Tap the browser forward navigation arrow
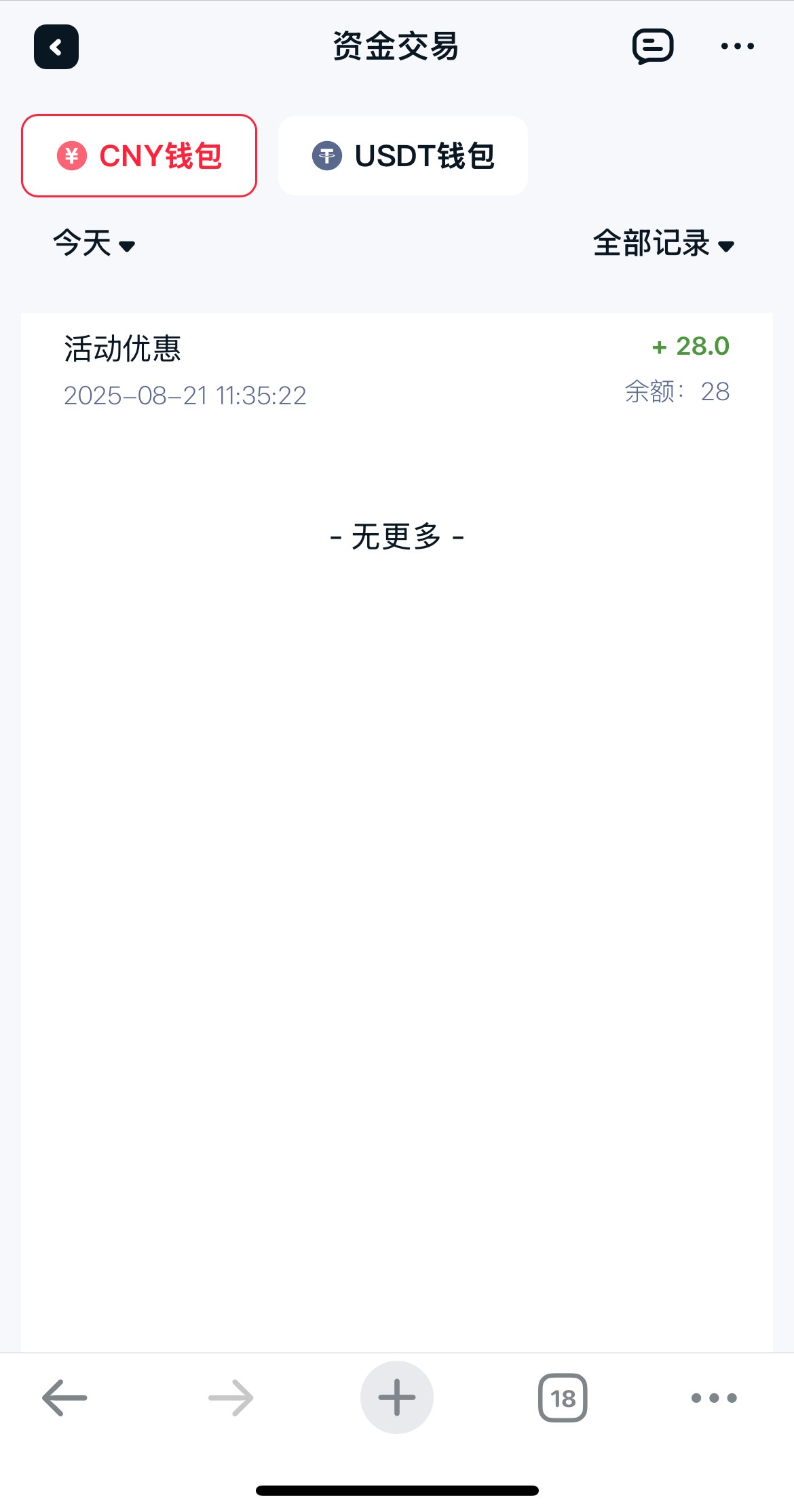Image resolution: width=794 pixels, height=1512 pixels. (230, 1396)
